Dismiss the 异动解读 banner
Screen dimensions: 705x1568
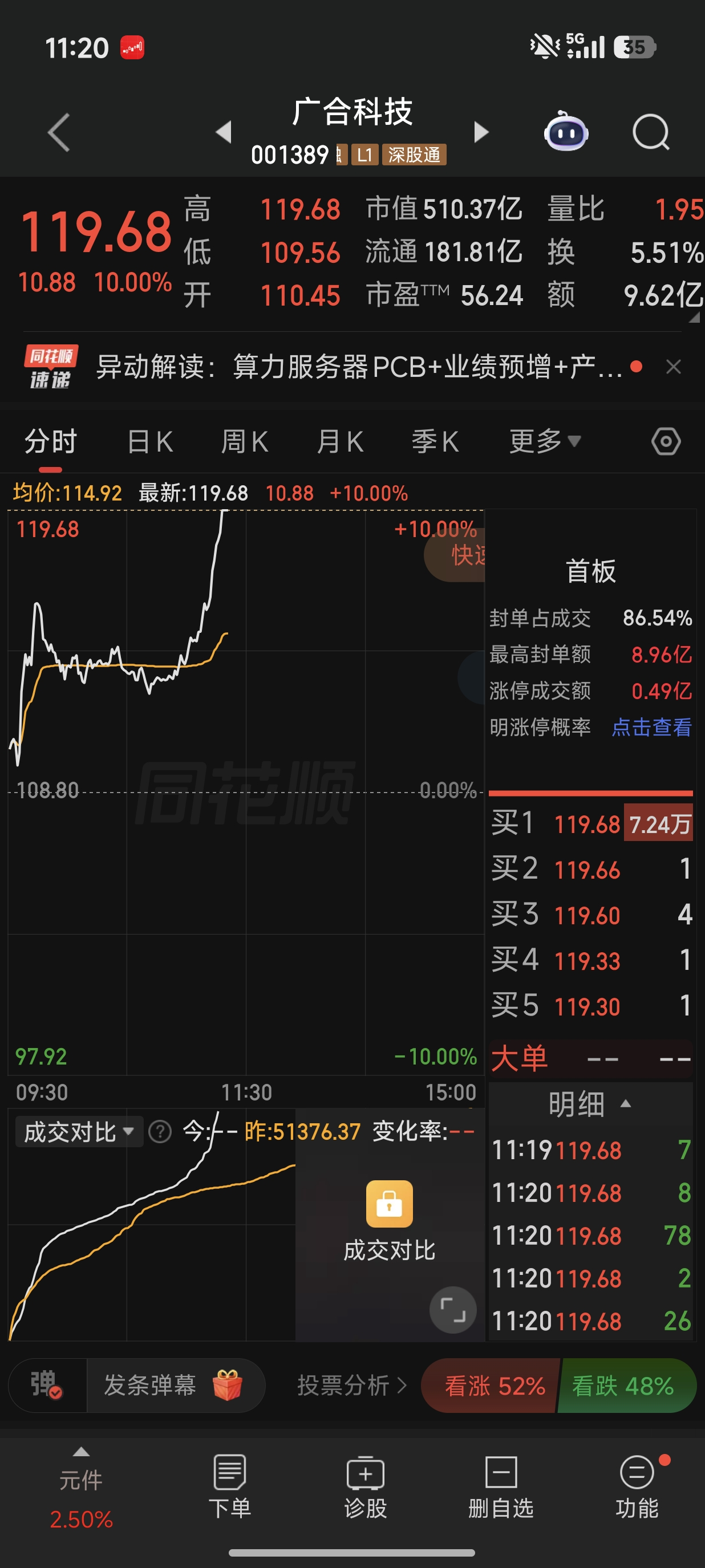point(673,367)
